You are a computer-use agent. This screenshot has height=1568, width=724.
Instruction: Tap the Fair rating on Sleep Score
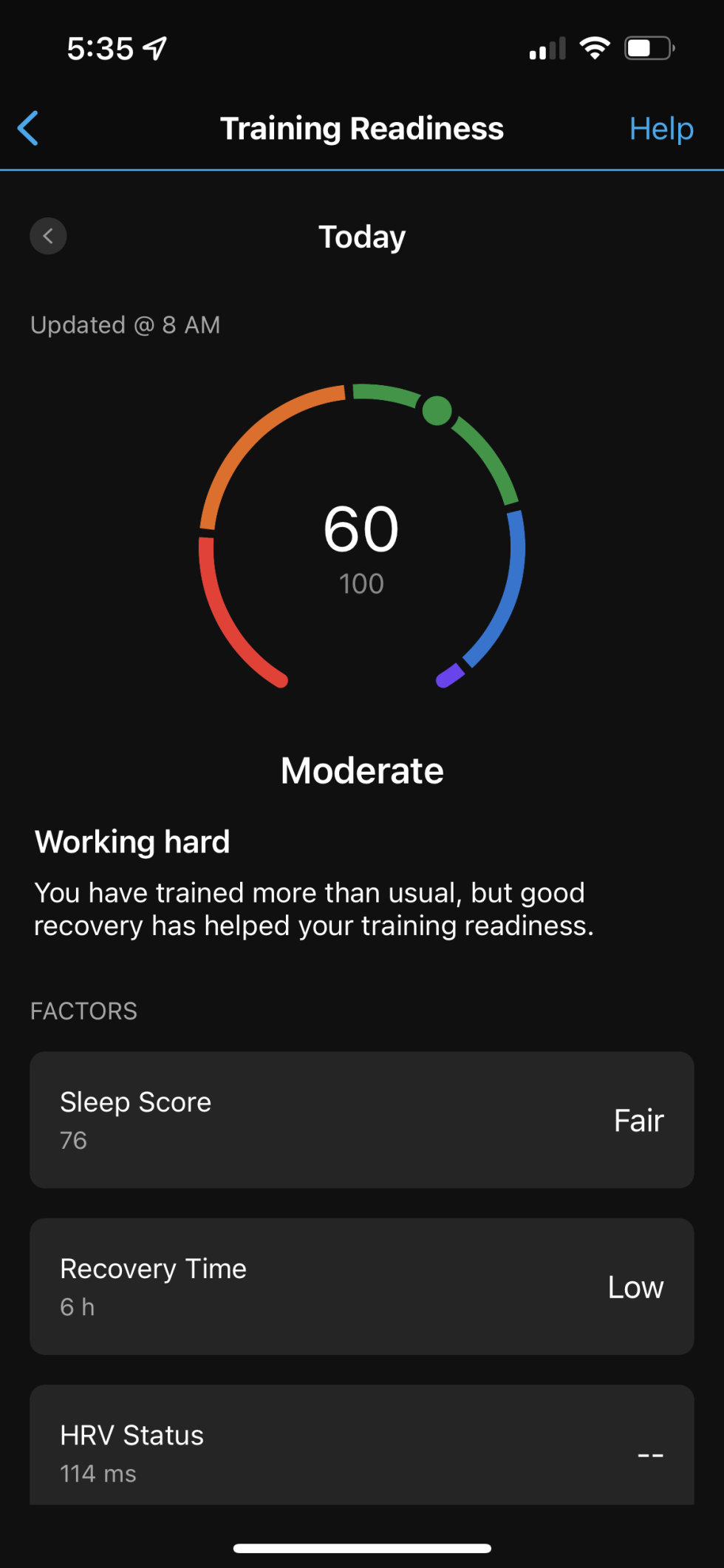pos(638,1119)
